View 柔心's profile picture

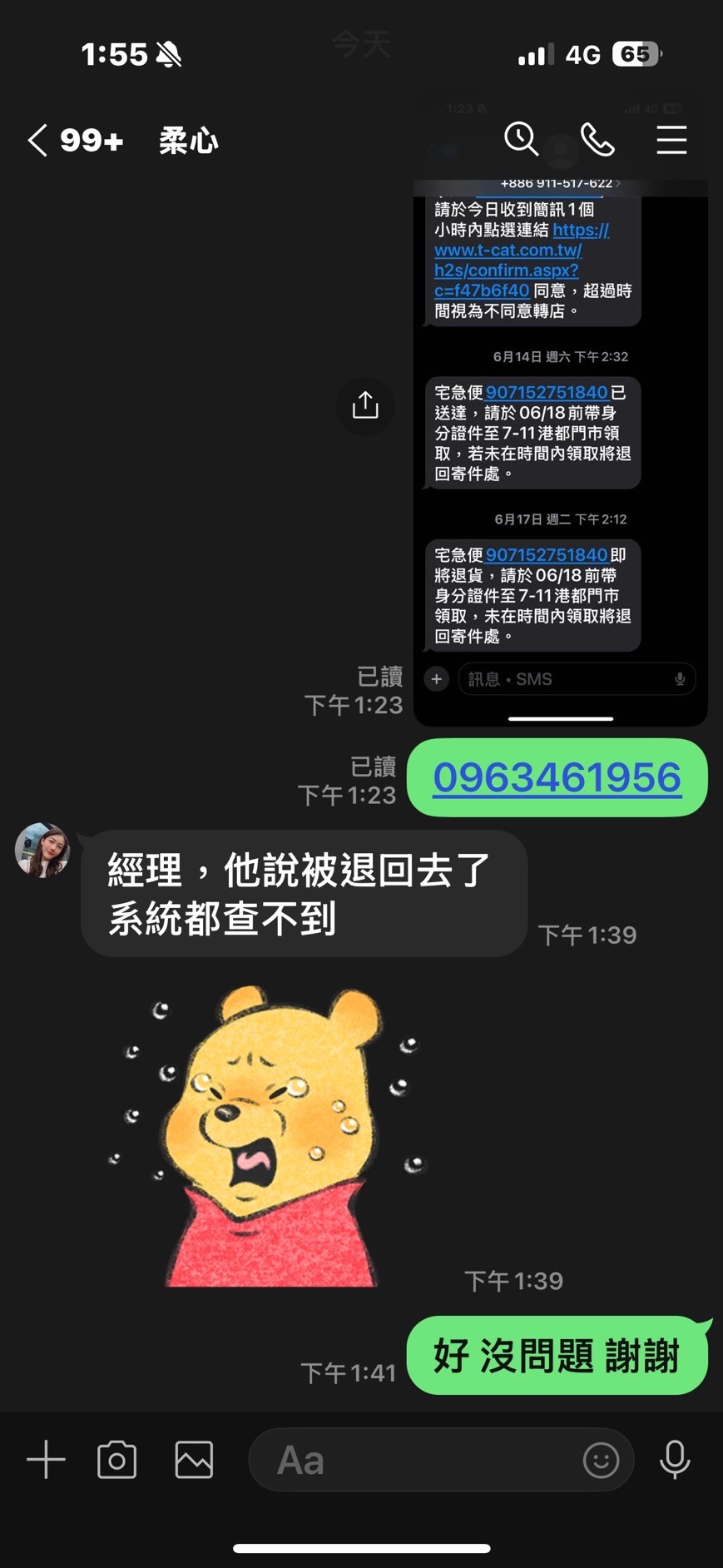pos(42,851)
